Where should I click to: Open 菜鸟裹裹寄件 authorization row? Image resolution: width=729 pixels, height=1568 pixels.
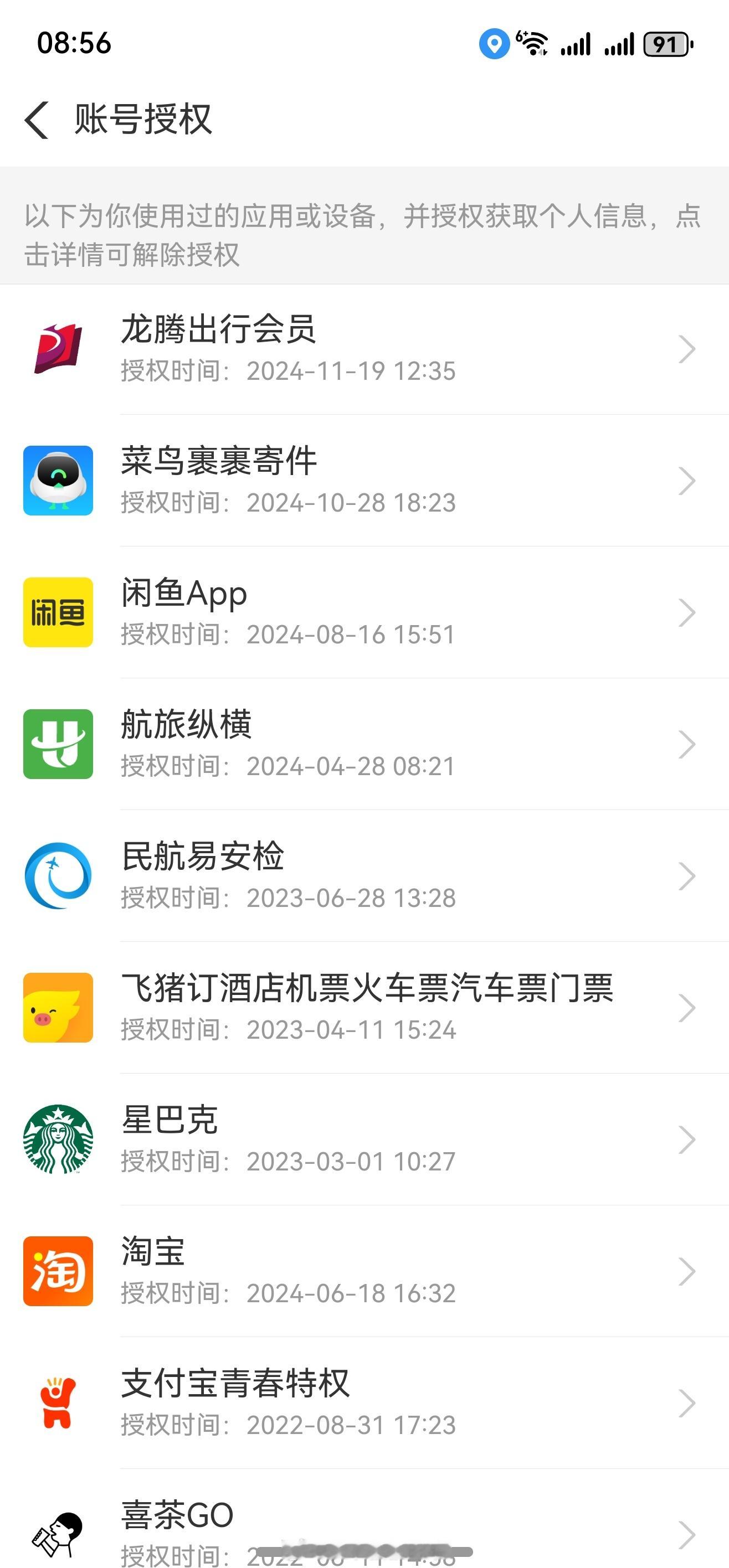pyautogui.click(x=364, y=481)
